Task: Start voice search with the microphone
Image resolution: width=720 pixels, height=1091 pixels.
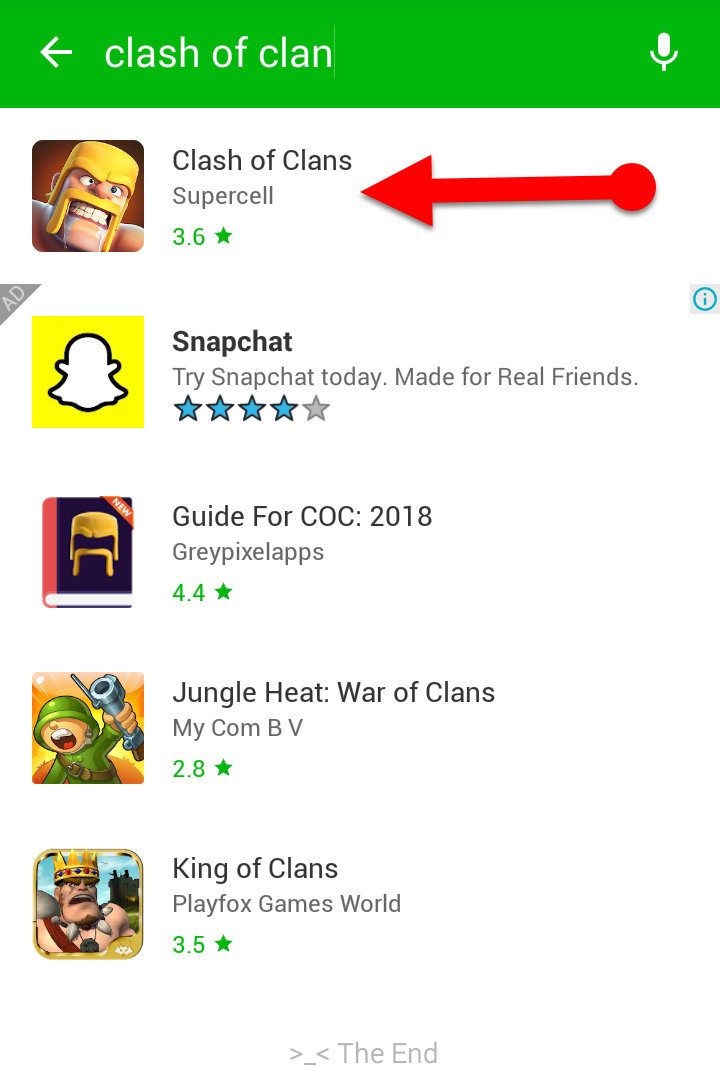Action: coord(663,53)
